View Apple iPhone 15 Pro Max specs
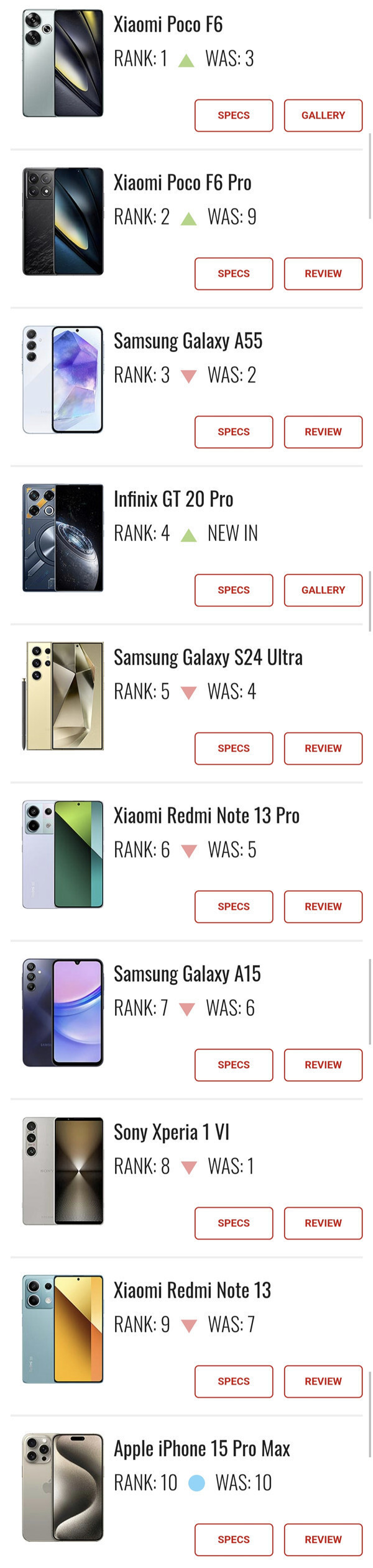 tap(233, 1540)
